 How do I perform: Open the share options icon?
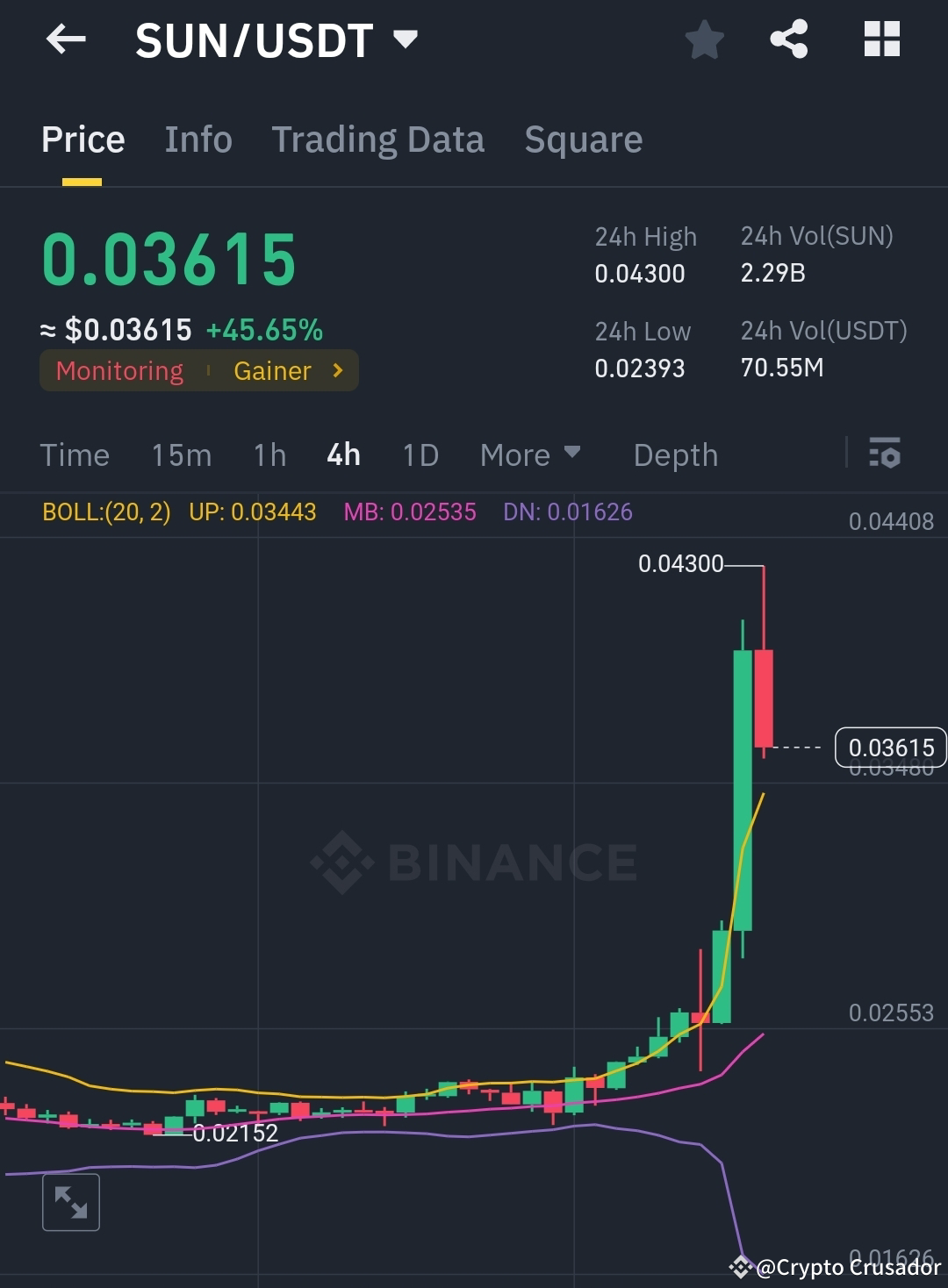[x=787, y=39]
